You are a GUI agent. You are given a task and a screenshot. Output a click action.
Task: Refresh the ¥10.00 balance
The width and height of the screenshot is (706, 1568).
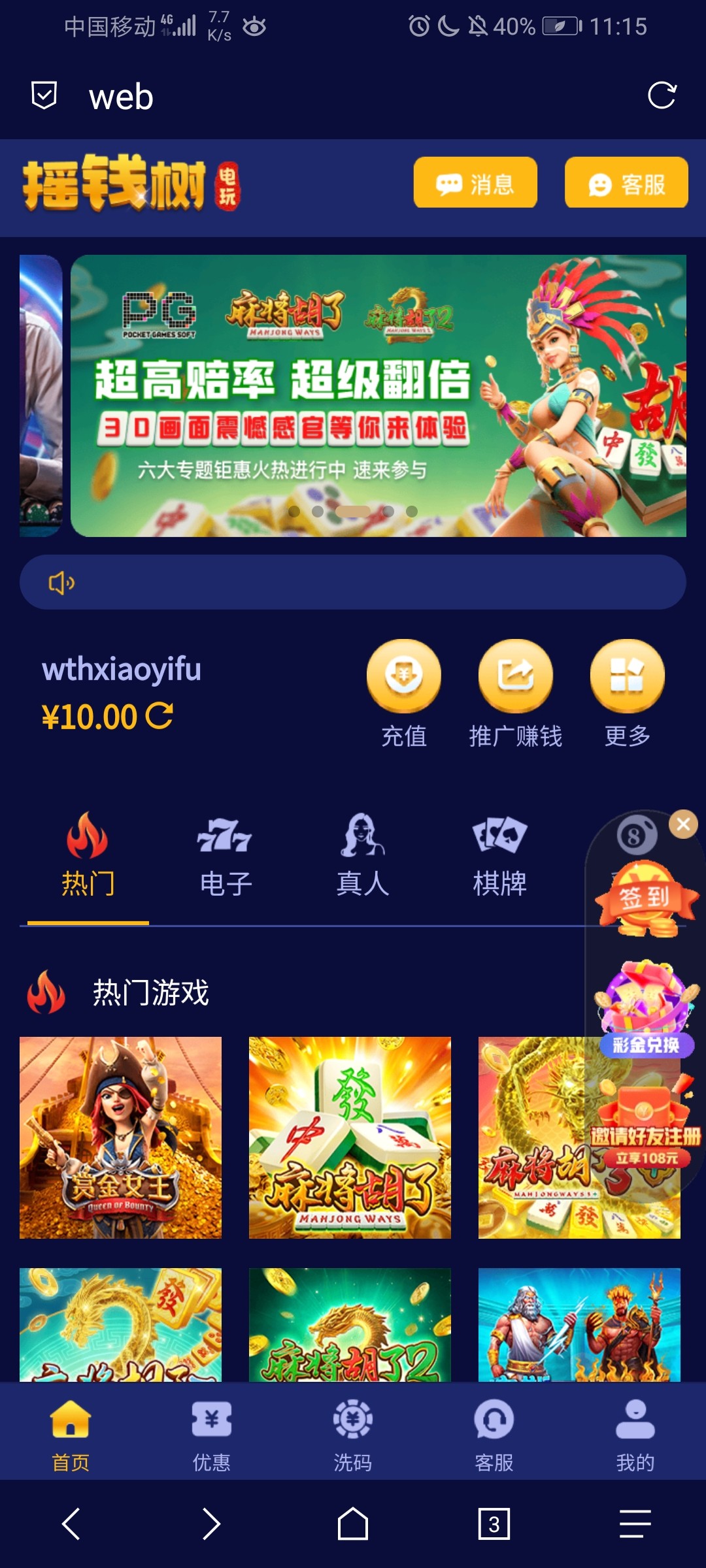160,716
